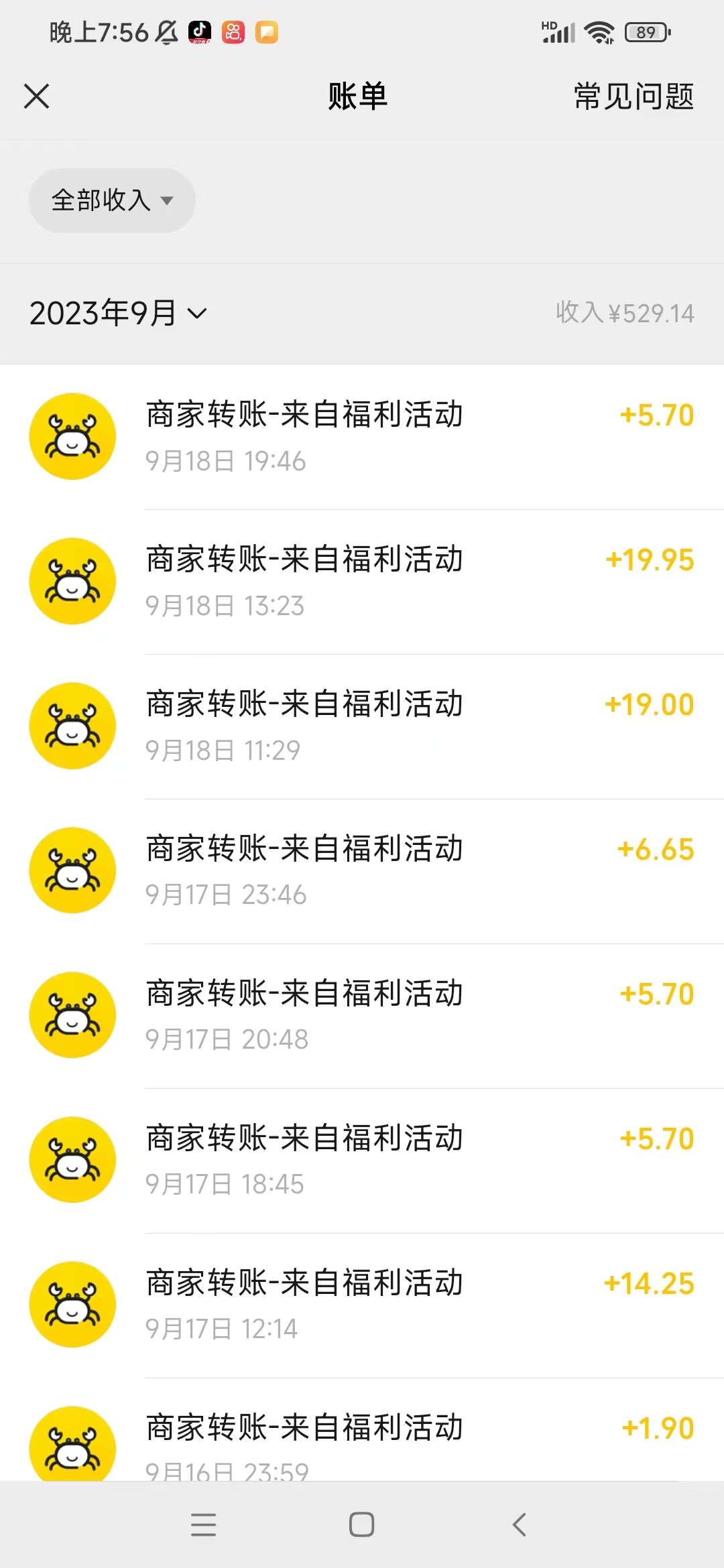Open the +5.70 transfer from 9月18日 19:46
This screenshot has width=724, height=1568.
click(362, 437)
